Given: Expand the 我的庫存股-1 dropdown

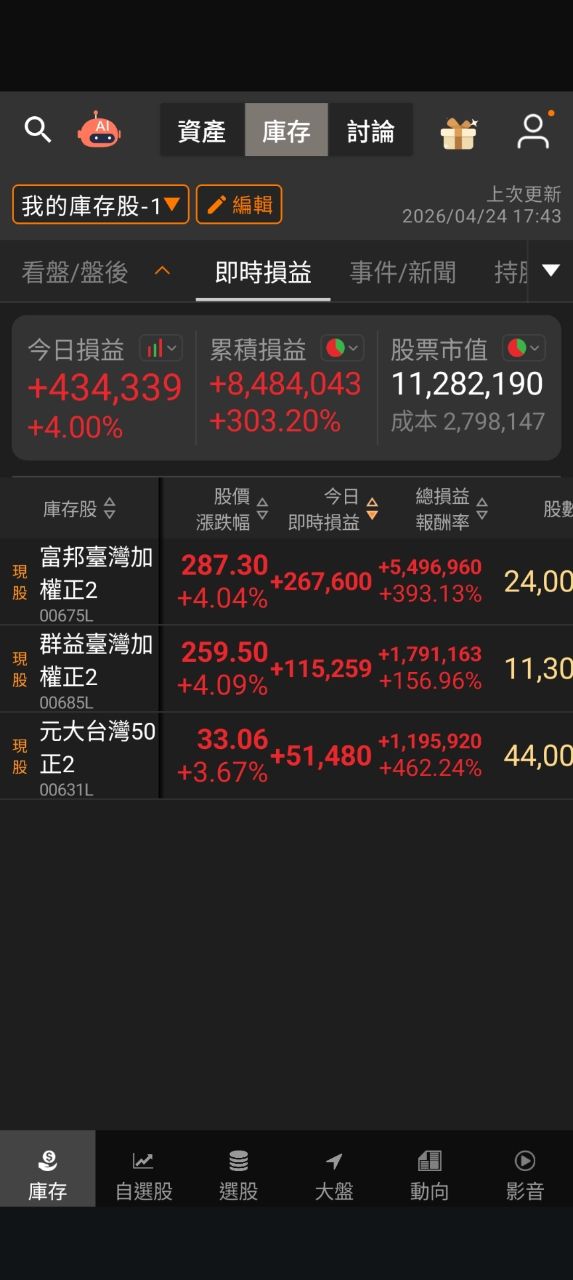Looking at the screenshot, I should [x=101, y=205].
